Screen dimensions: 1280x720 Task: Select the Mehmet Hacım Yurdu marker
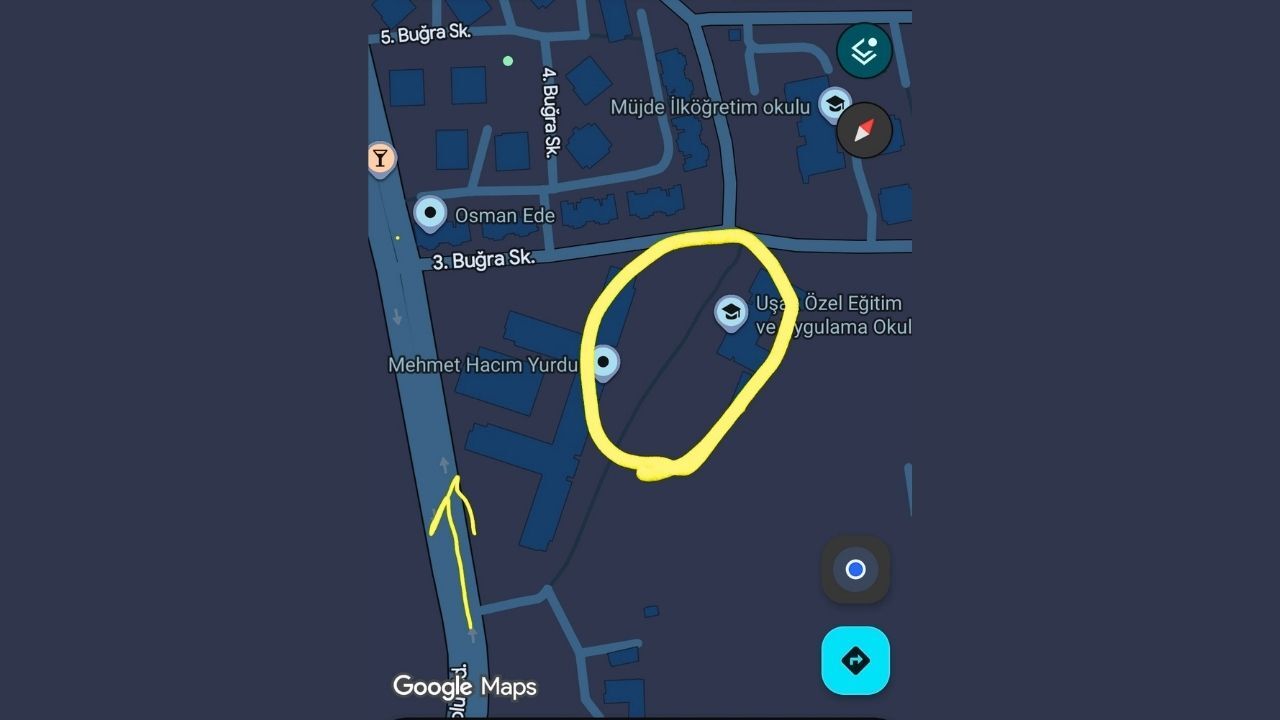[603, 362]
